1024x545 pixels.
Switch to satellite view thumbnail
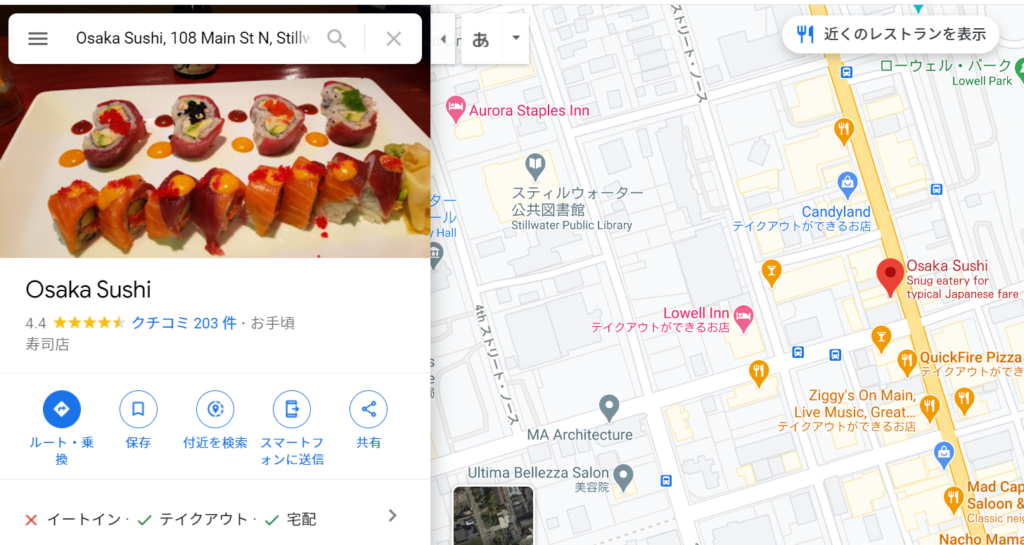[x=493, y=515]
